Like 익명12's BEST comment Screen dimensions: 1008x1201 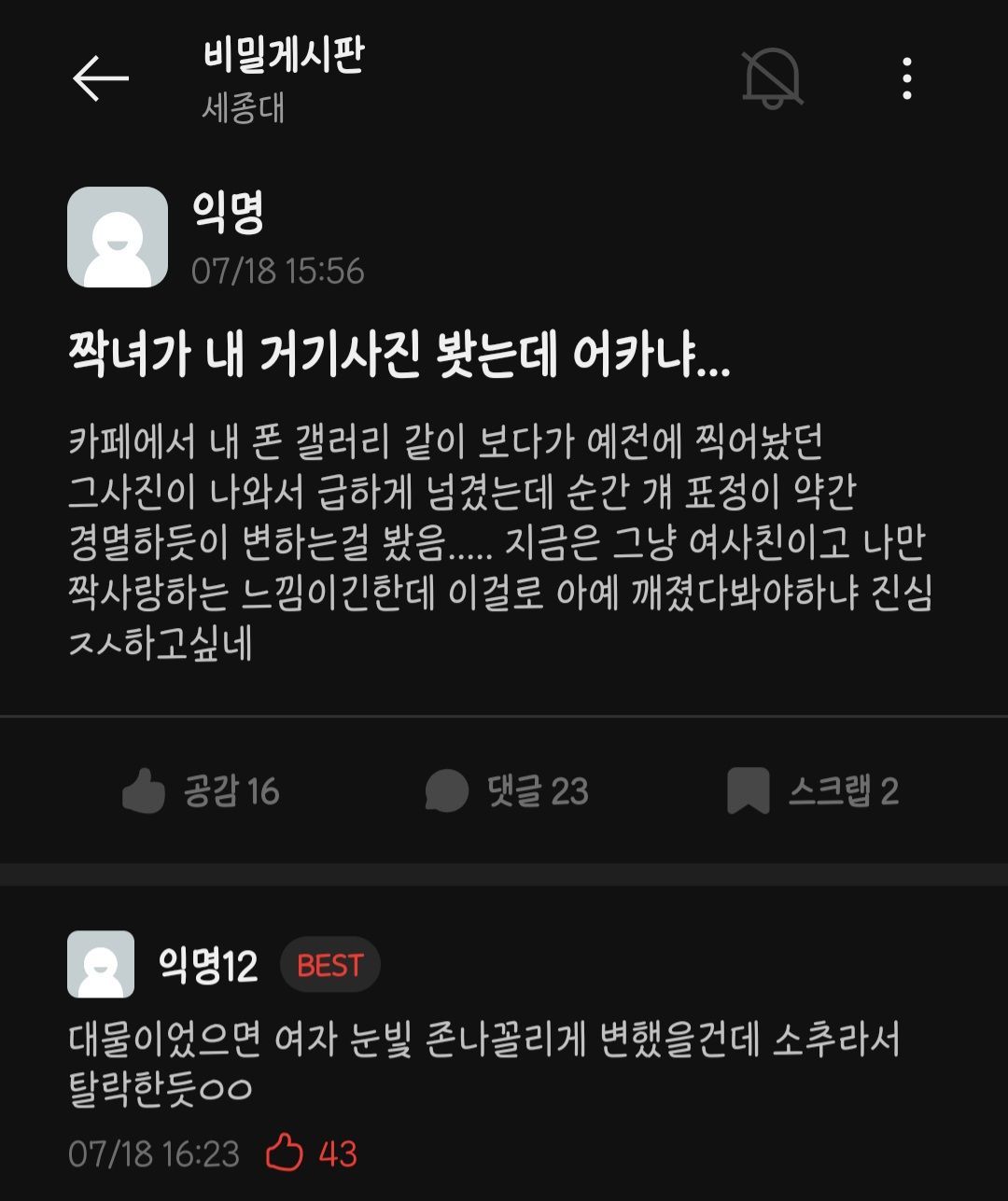click(x=286, y=1154)
